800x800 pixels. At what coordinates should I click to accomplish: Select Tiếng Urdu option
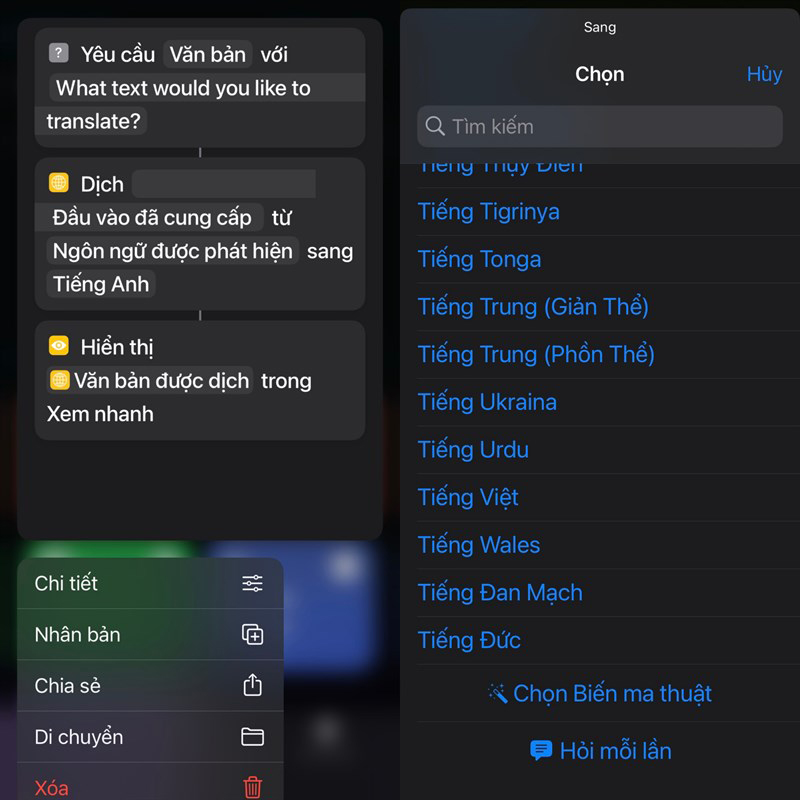(x=473, y=449)
